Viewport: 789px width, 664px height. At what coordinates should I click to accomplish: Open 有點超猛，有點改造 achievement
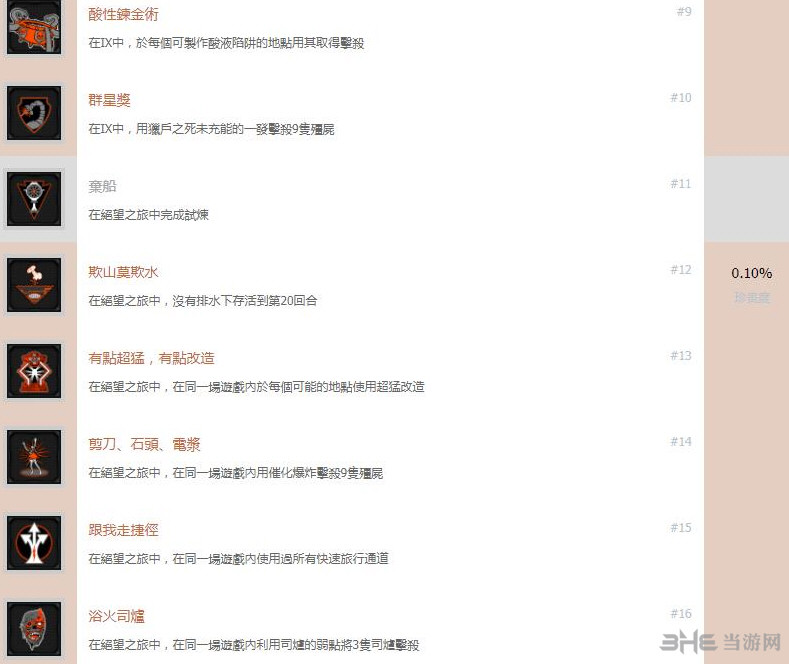(151, 358)
